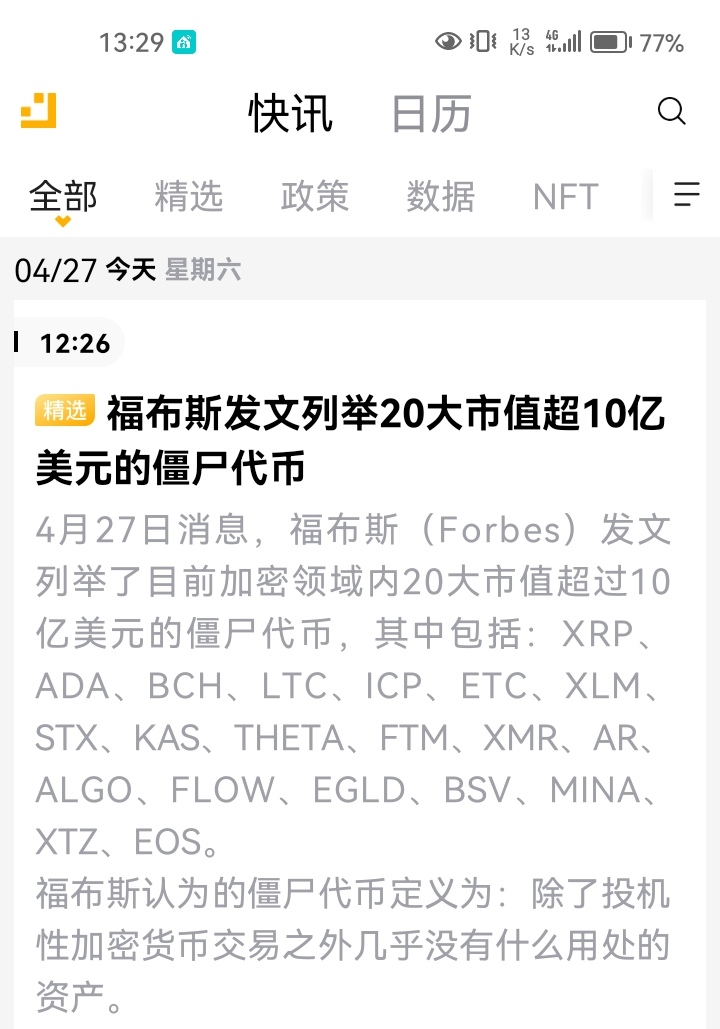Image resolution: width=720 pixels, height=1029 pixels.
Task: Open the 政策 category tab
Action: (x=315, y=196)
